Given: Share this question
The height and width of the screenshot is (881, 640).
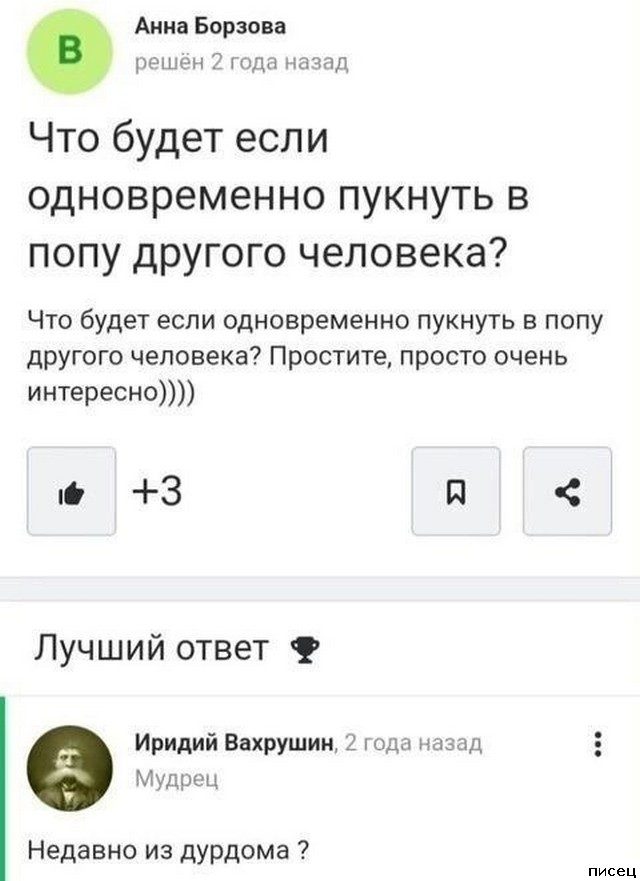Looking at the screenshot, I should click(x=567, y=491).
